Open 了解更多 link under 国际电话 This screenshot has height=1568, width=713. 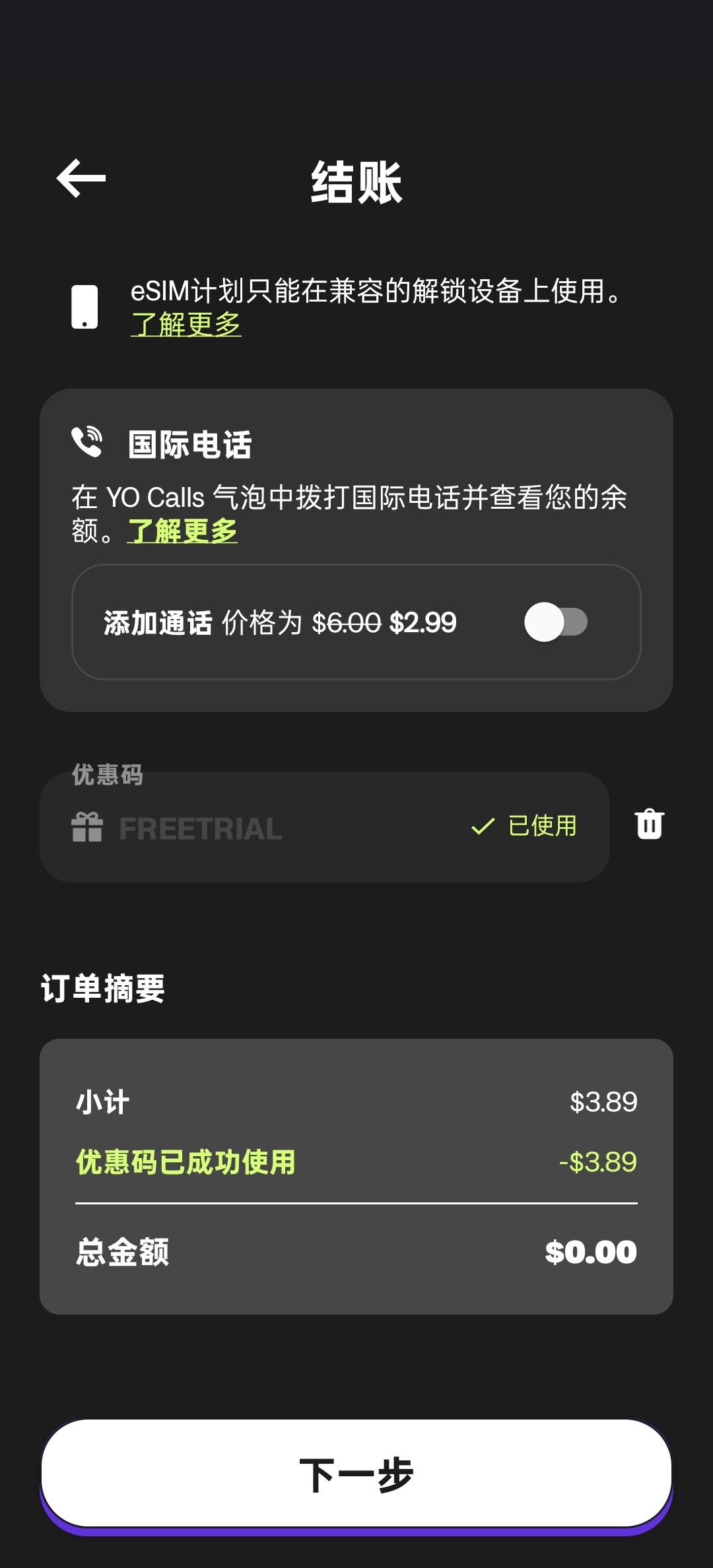[x=182, y=531]
